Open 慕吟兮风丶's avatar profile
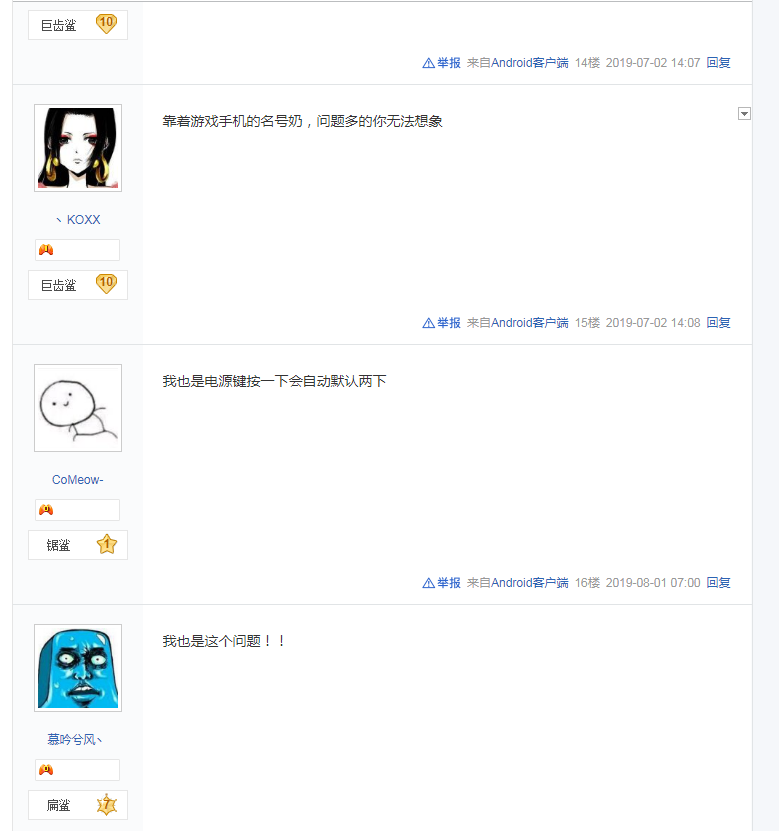This screenshot has height=831, width=779. (78, 668)
